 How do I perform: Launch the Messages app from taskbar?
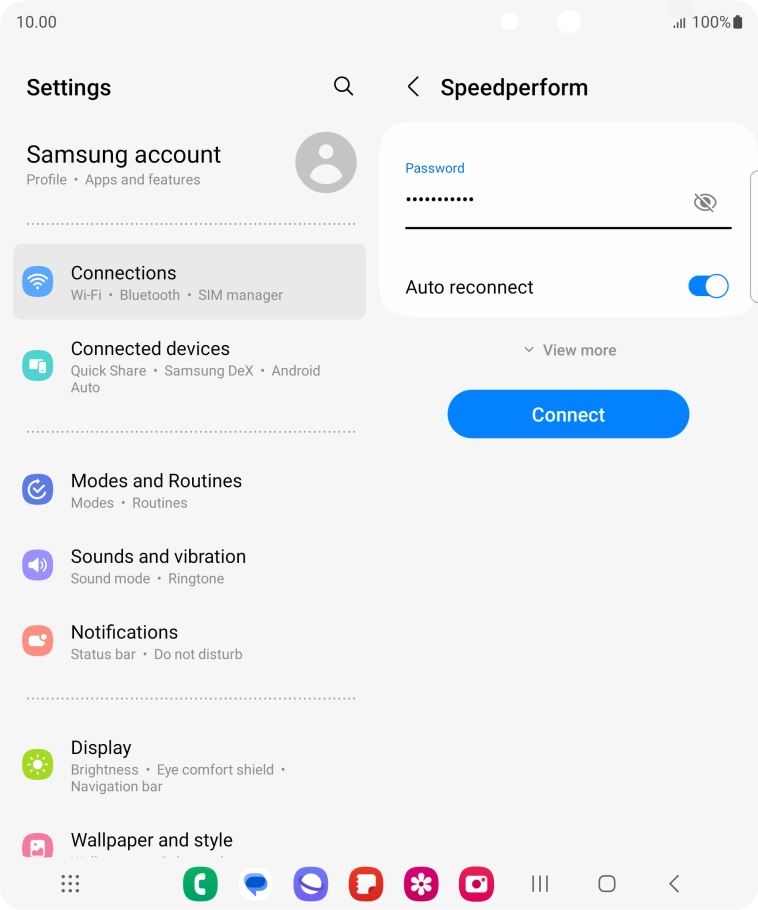pos(256,883)
